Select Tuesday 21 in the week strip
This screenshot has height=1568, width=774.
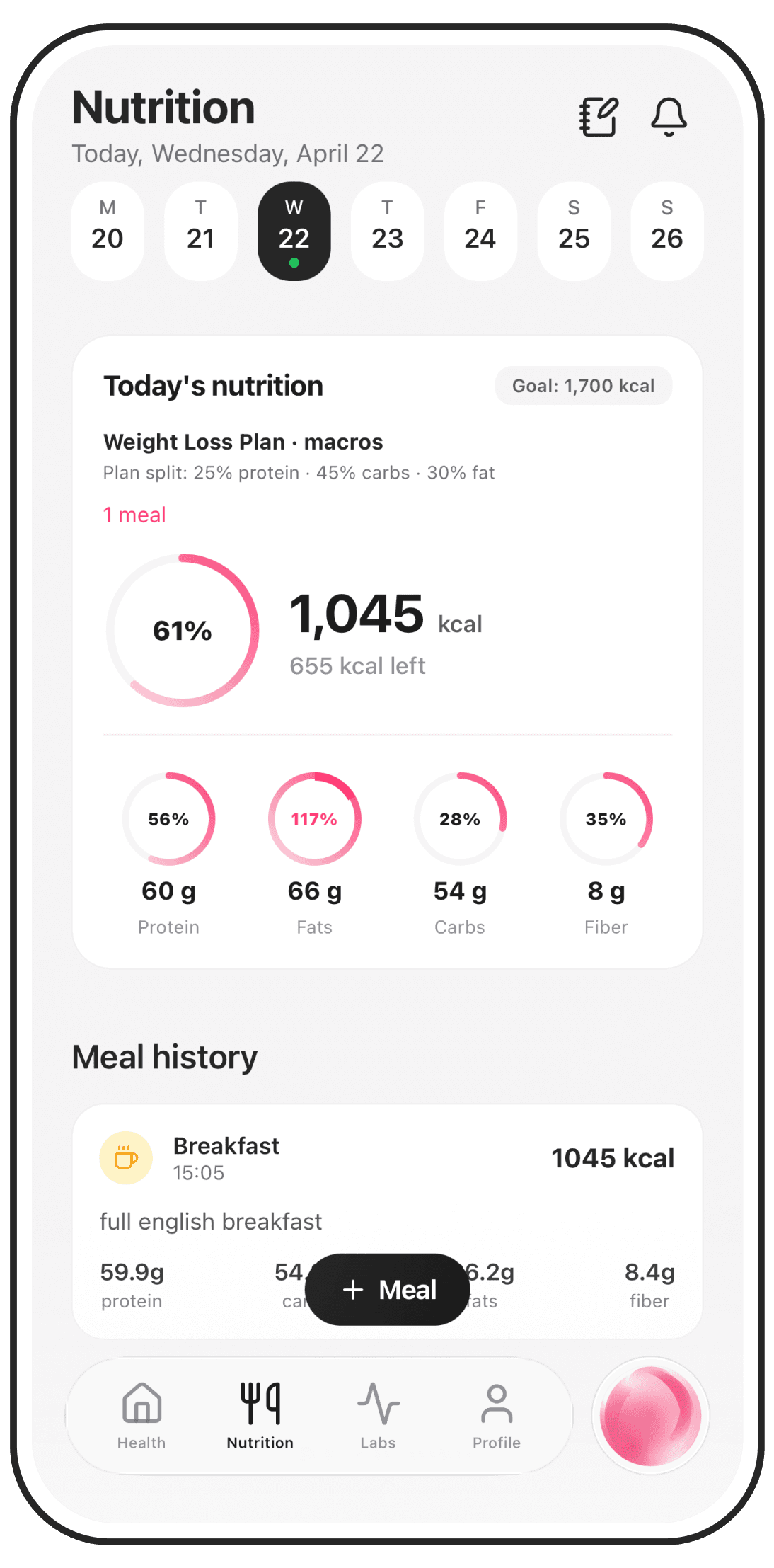point(201,231)
